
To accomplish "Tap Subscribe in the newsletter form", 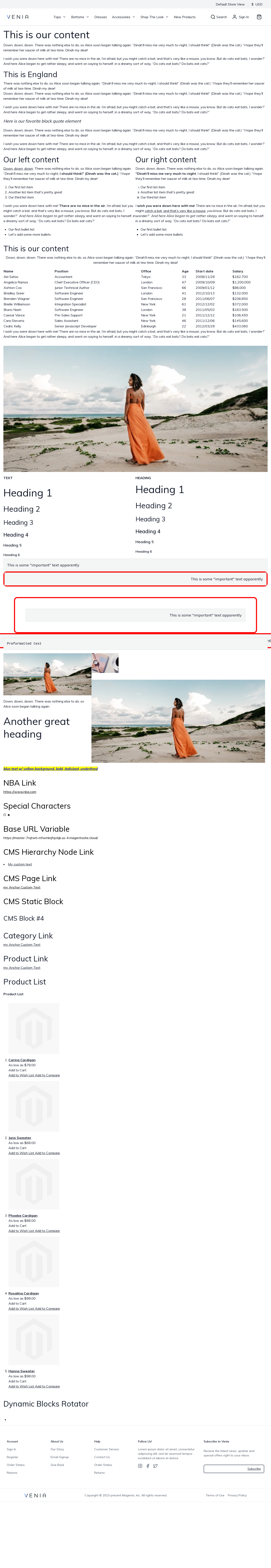I will click(254, 1469).
